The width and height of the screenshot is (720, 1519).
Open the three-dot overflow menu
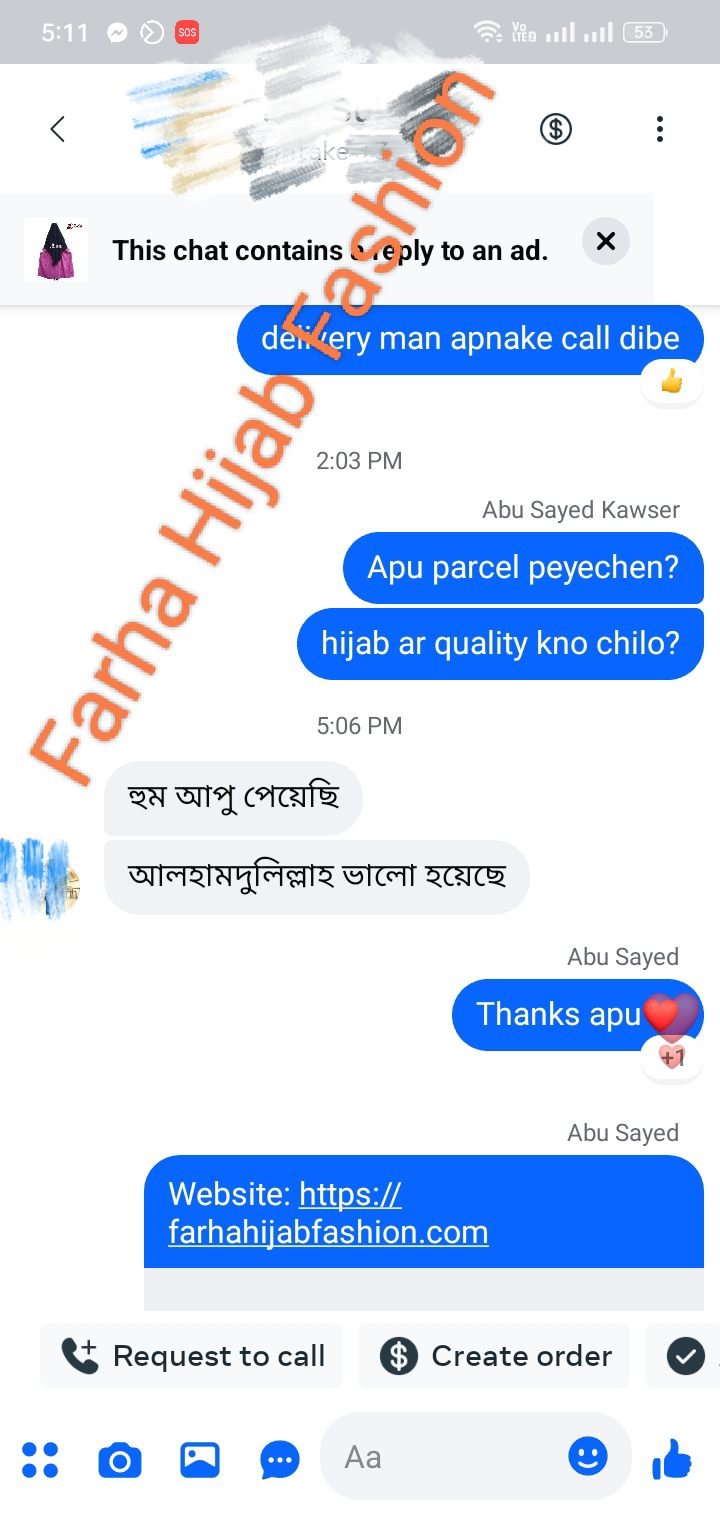(659, 129)
